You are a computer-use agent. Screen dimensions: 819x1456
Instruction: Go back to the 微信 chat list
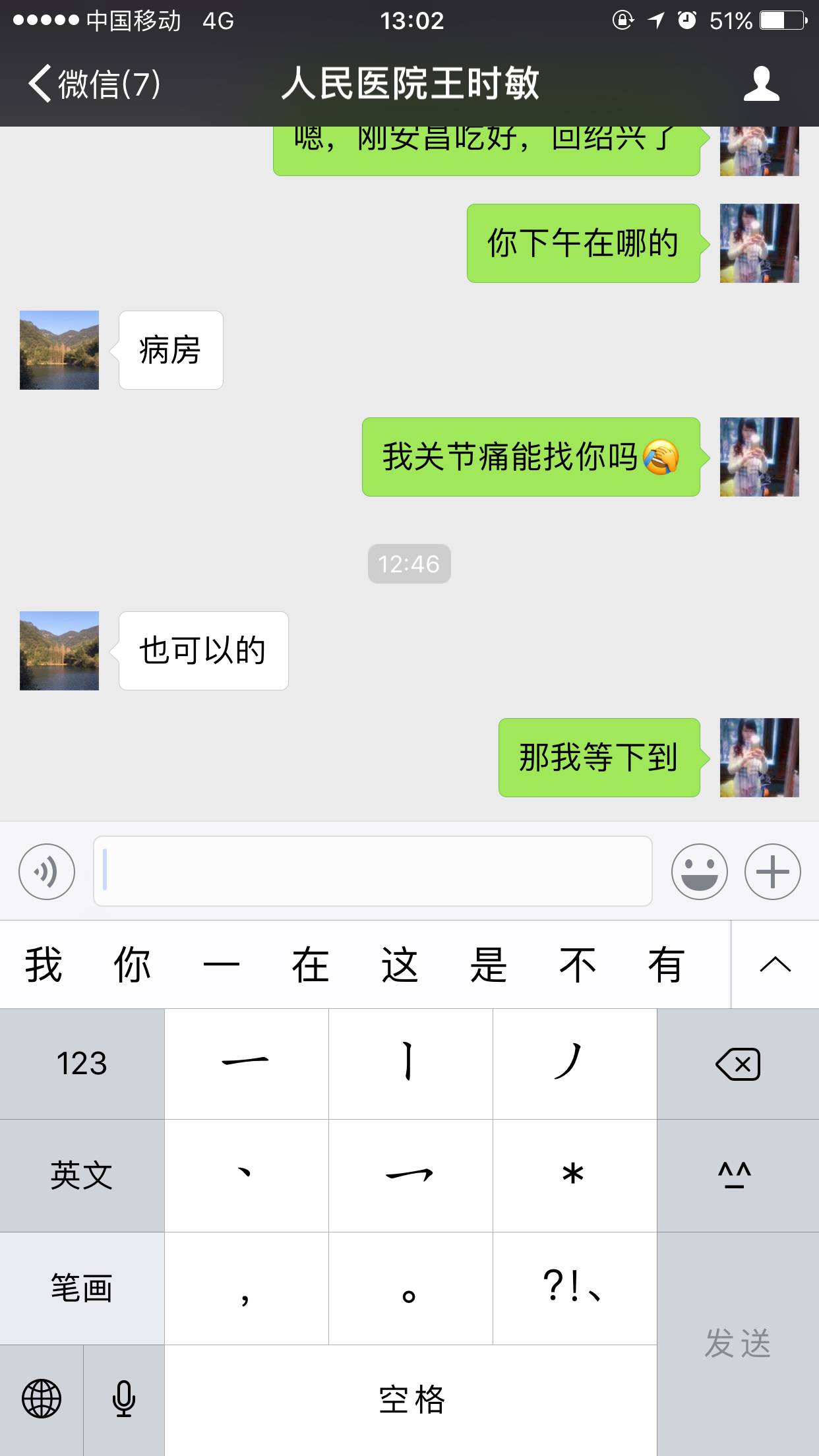pyautogui.click(x=92, y=84)
